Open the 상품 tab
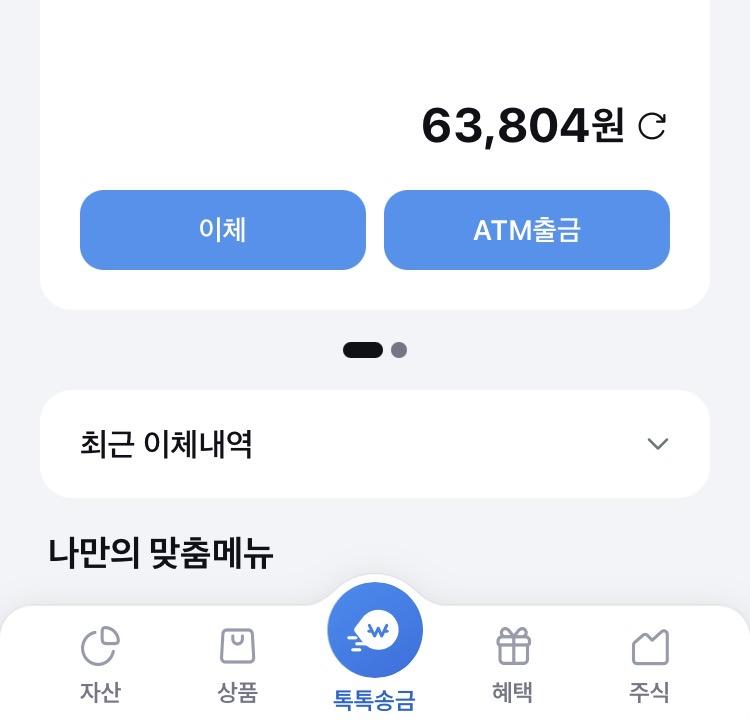The height and width of the screenshot is (724, 750). click(x=237, y=665)
